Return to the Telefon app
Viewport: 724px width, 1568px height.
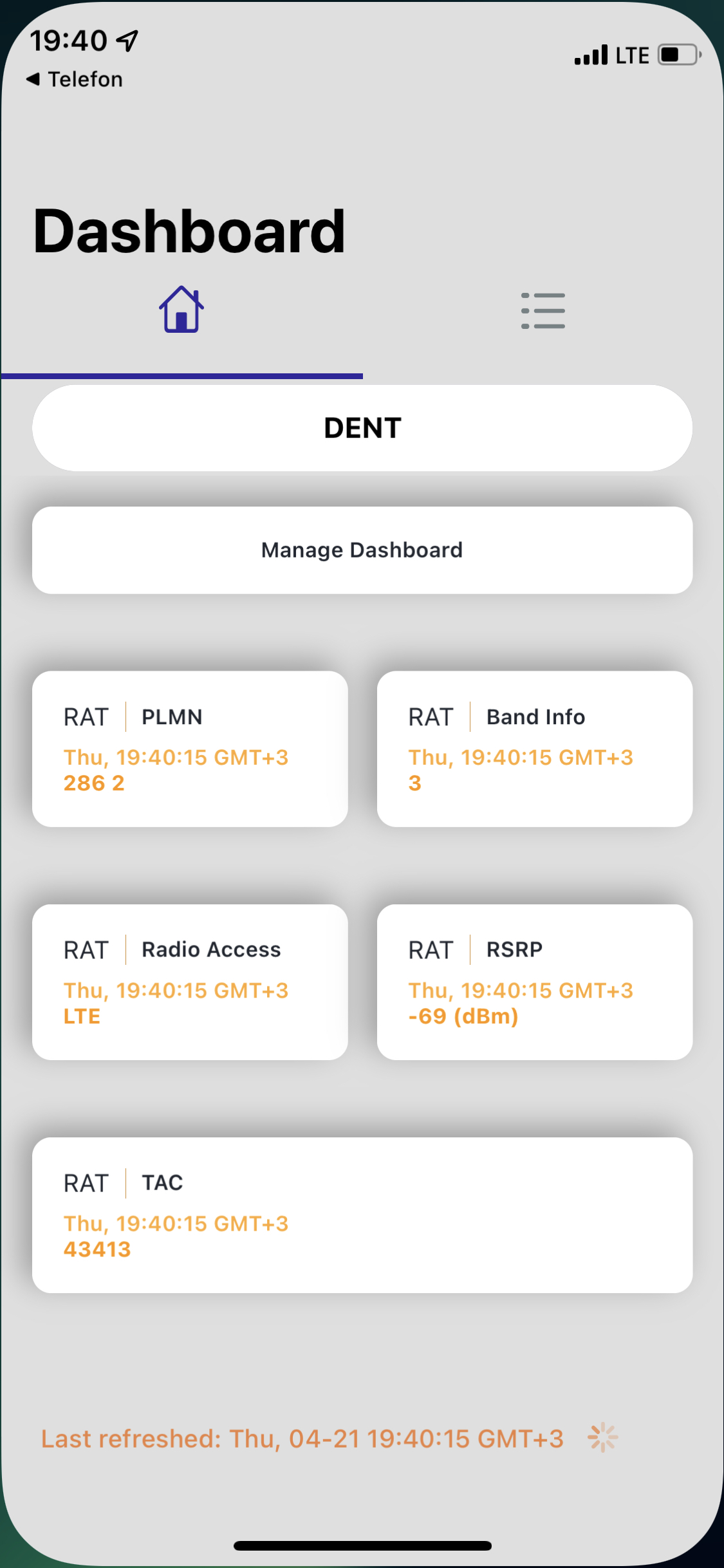[x=75, y=79]
